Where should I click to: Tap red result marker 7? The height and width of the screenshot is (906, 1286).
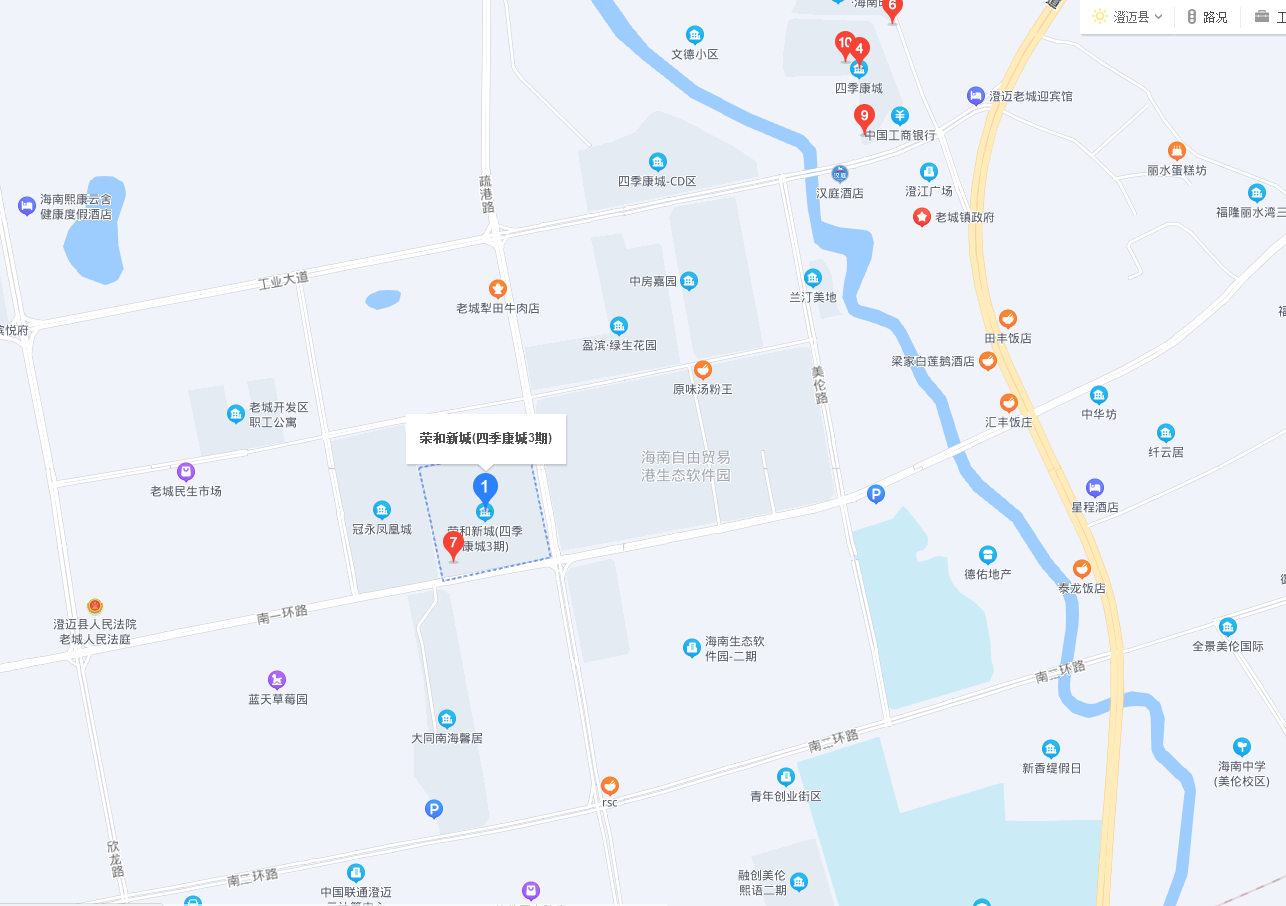[x=453, y=546]
